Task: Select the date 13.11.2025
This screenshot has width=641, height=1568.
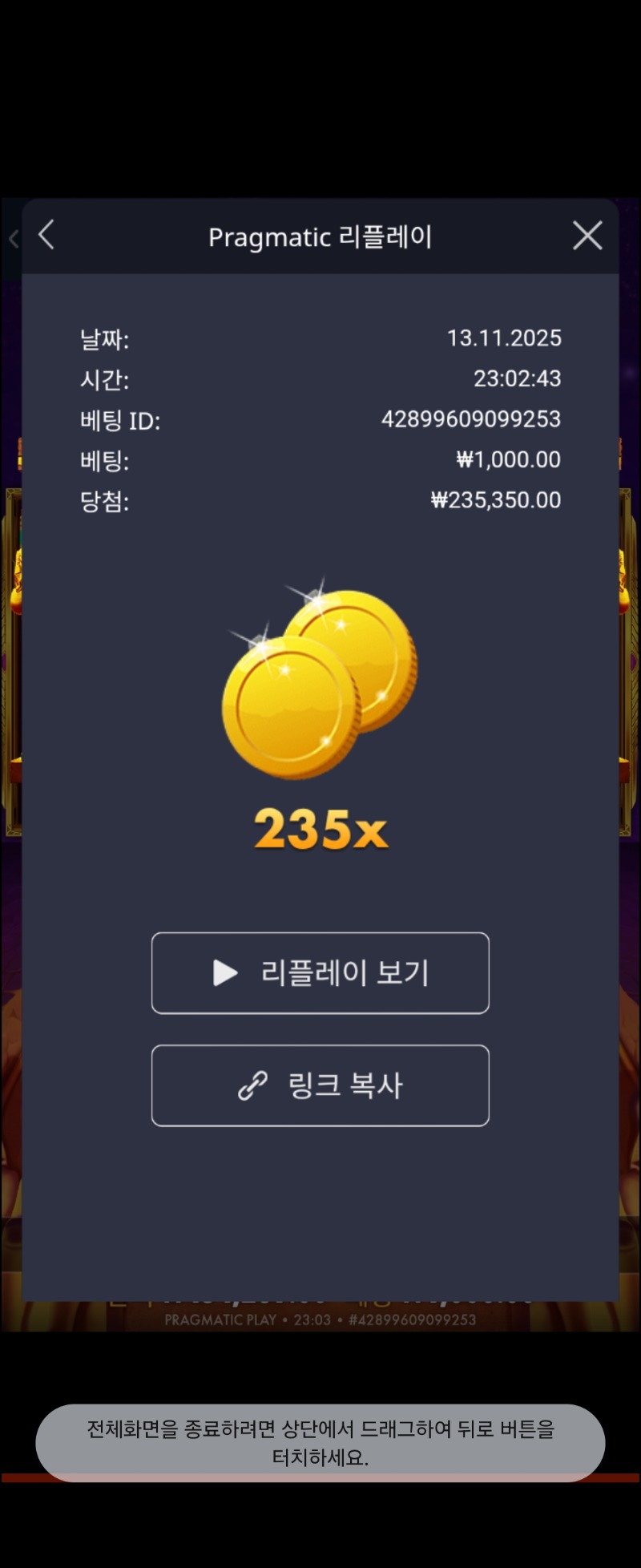Action: coord(505,337)
